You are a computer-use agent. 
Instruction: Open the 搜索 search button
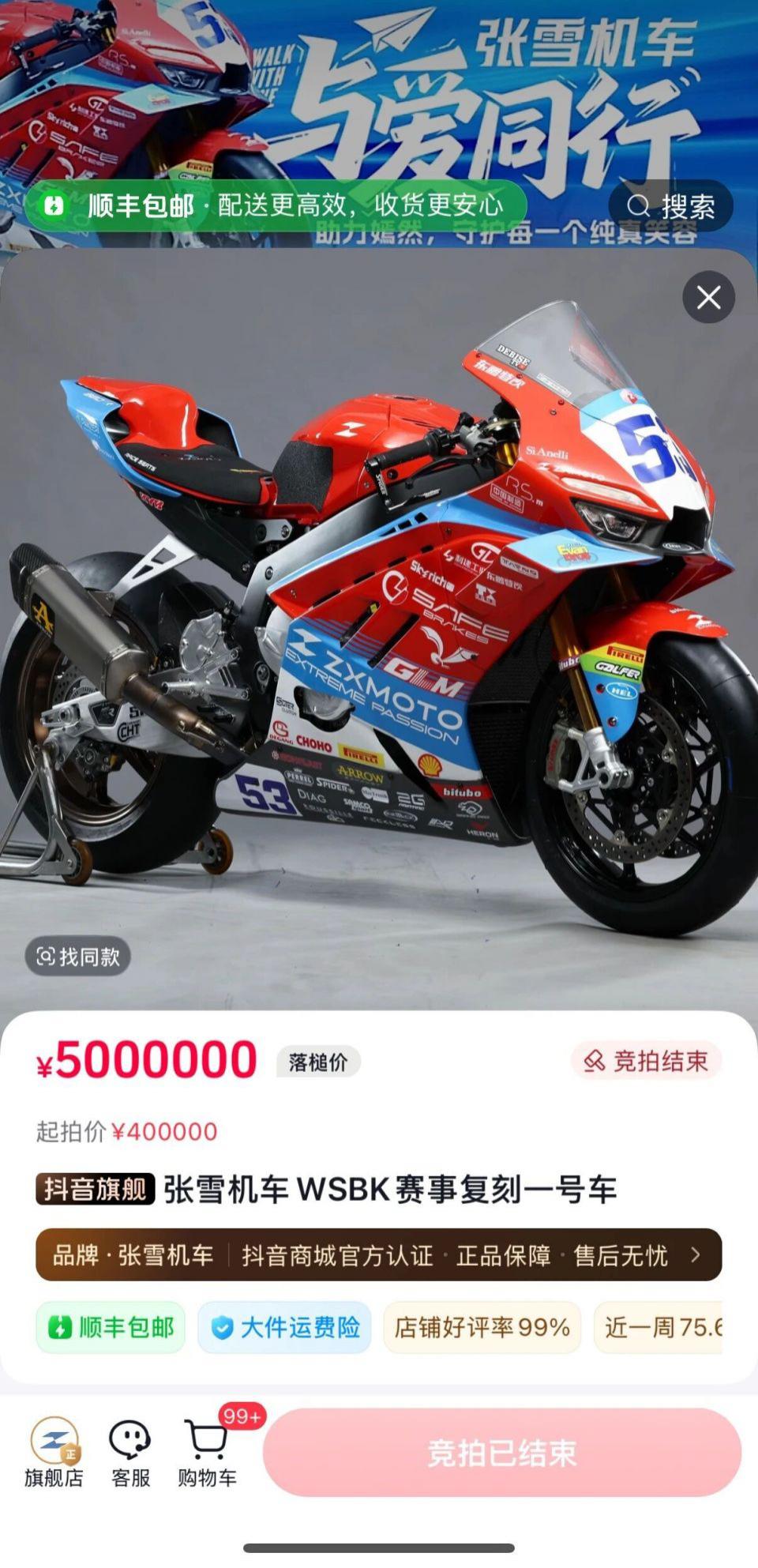coord(671,207)
